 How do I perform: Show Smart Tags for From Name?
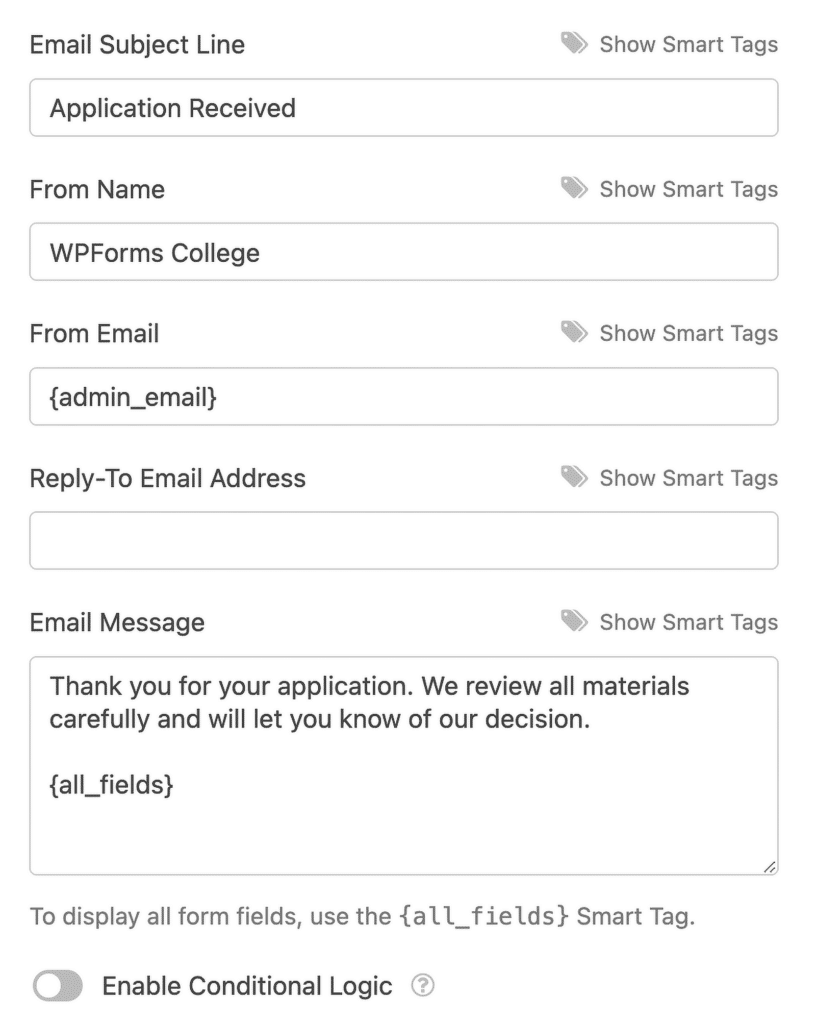688,189
